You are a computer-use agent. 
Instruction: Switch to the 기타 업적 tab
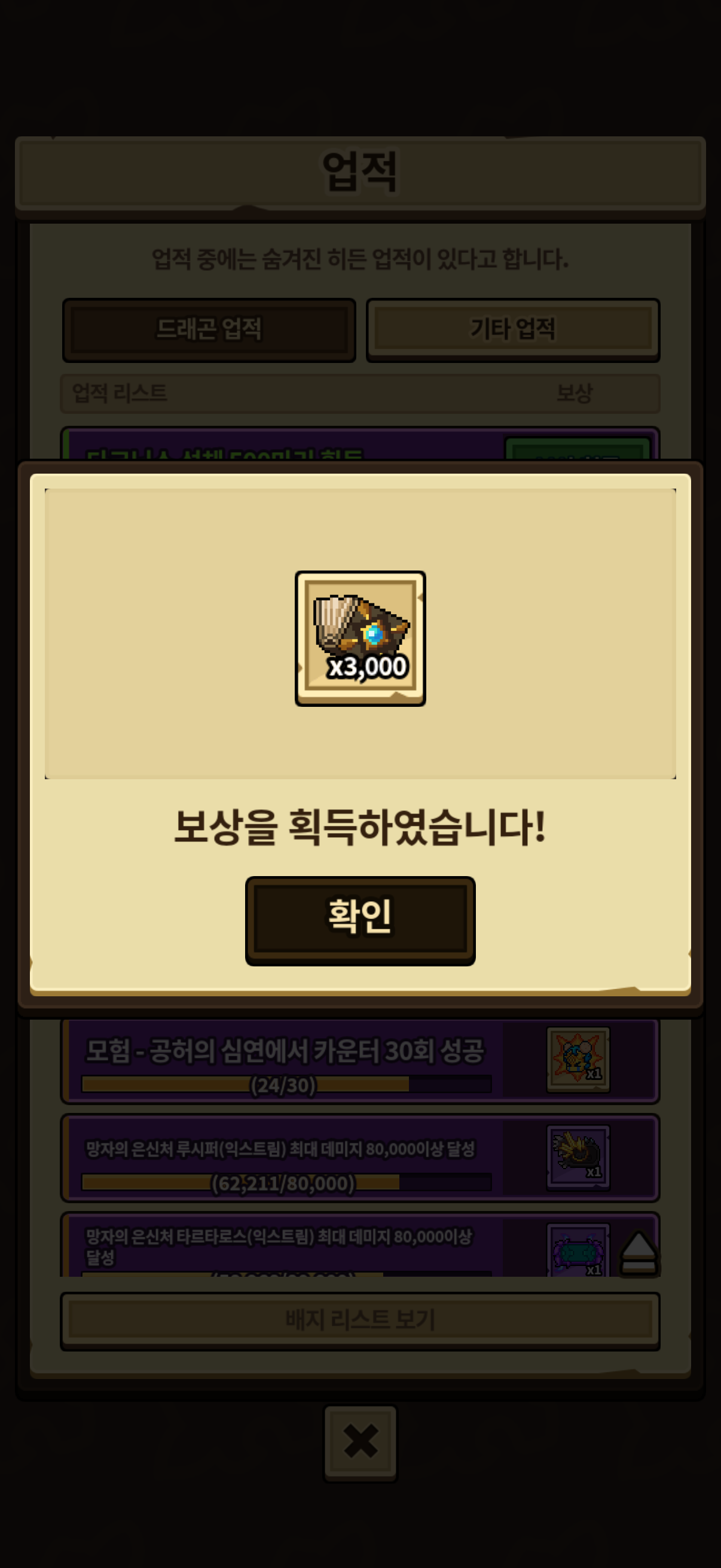(513, 330)
